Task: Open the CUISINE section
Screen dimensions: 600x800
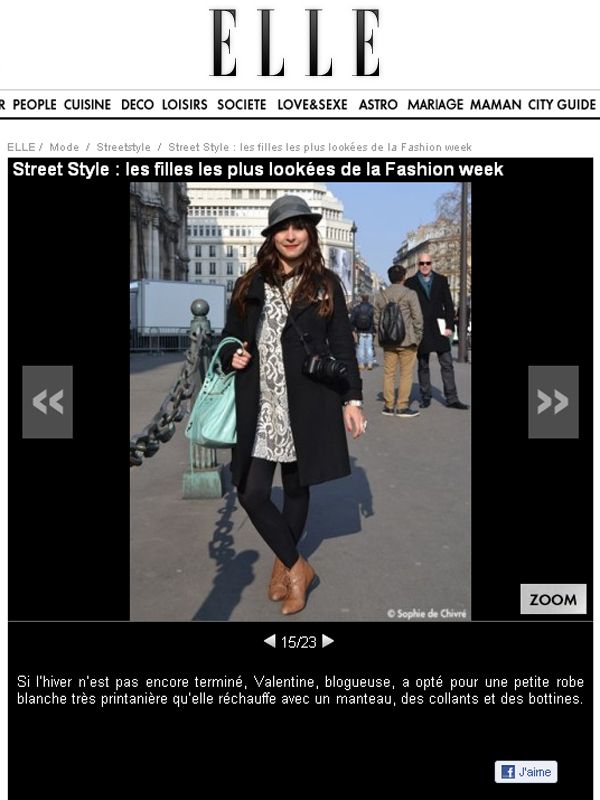Action: pyautogui.click(x=87, y=104)
